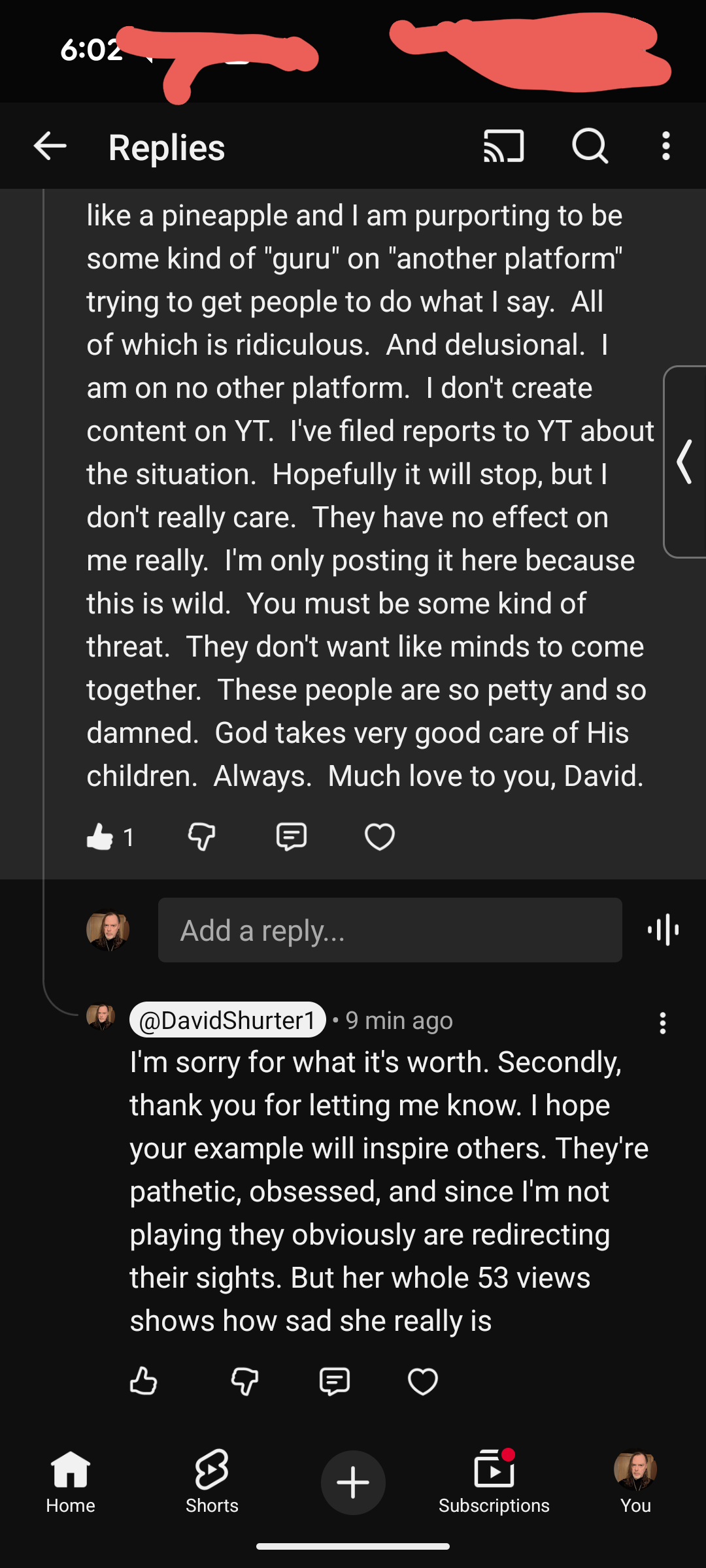The image size is (706, 1568).
Task: Reply to @DavidShurter1's comment
Action: [x=334, y=1381]
